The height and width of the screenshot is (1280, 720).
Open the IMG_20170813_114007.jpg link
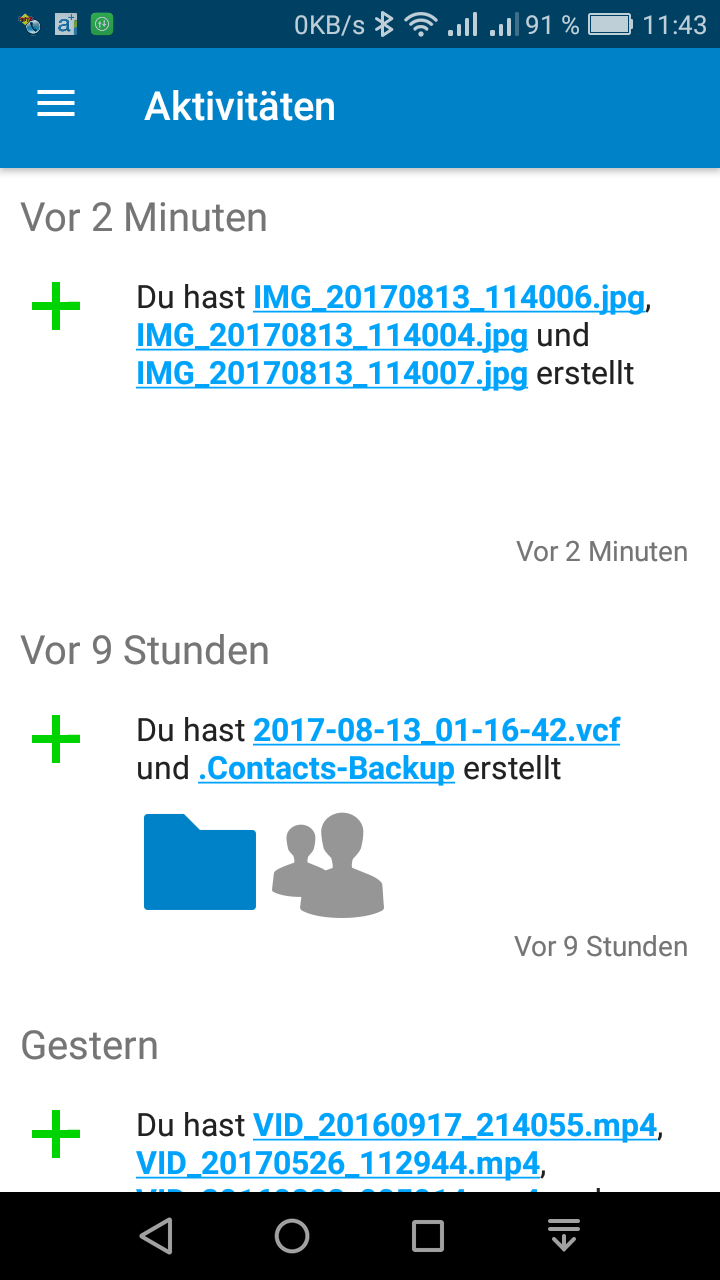332,374
